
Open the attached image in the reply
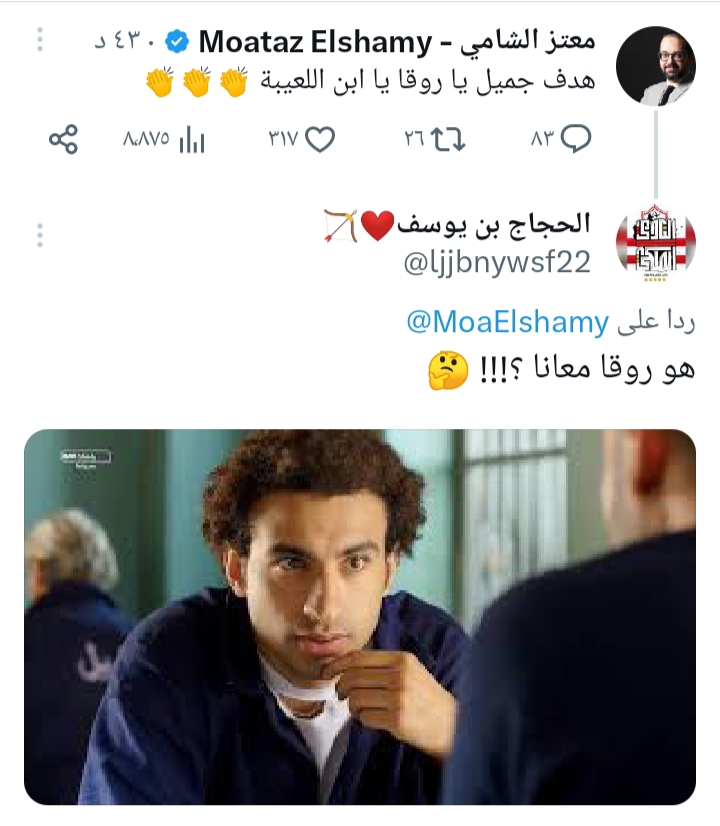(360, 616)
